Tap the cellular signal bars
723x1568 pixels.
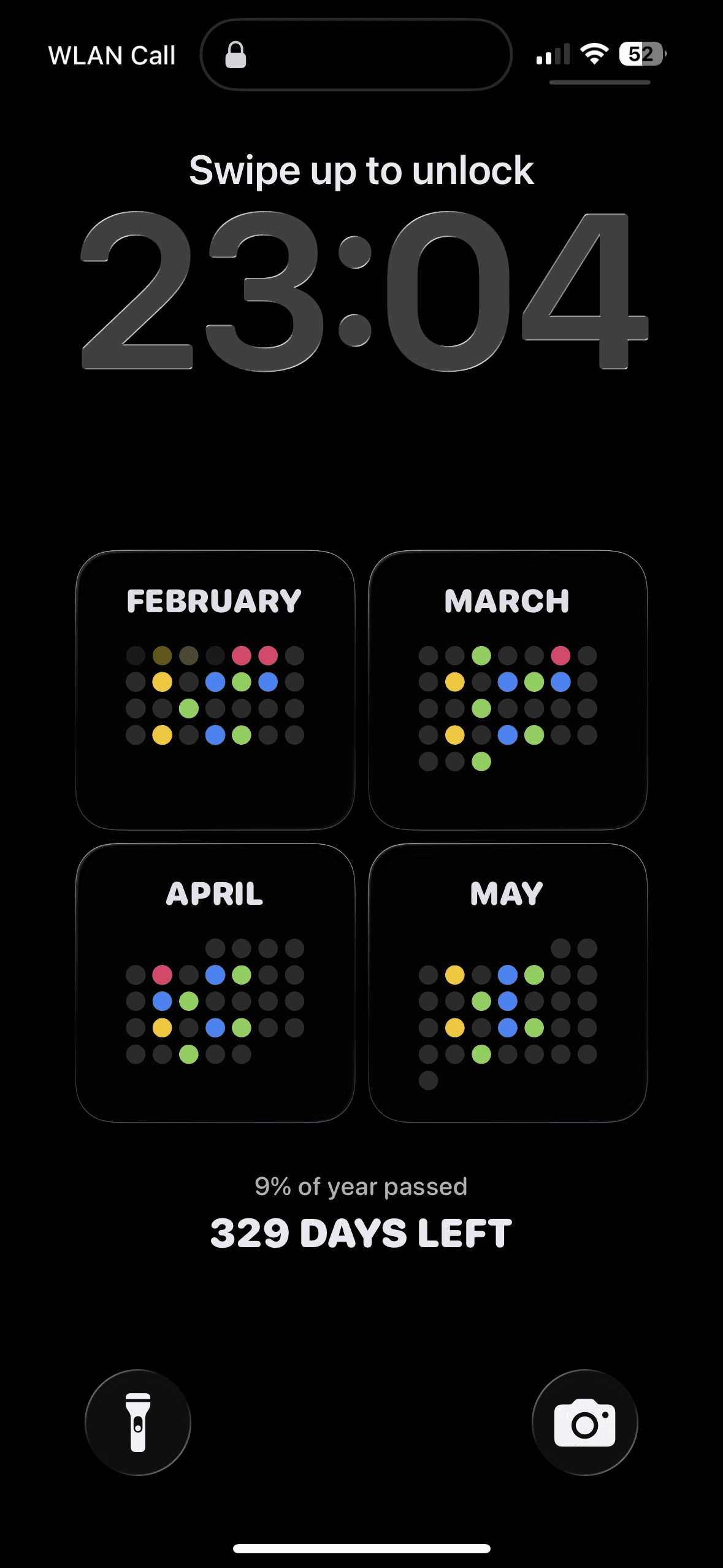pyautogui.click(x=553, y=54)
